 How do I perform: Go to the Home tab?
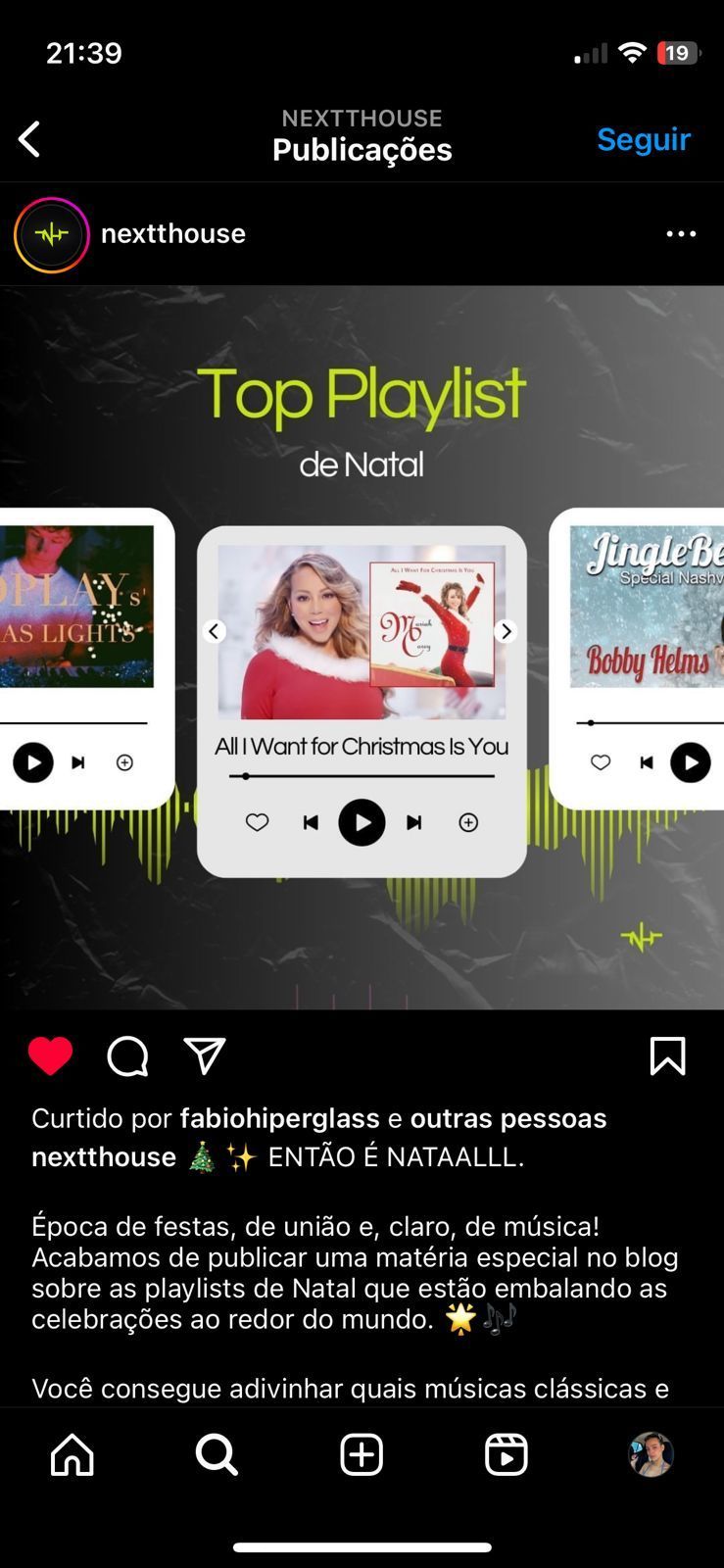(72, 1454)
